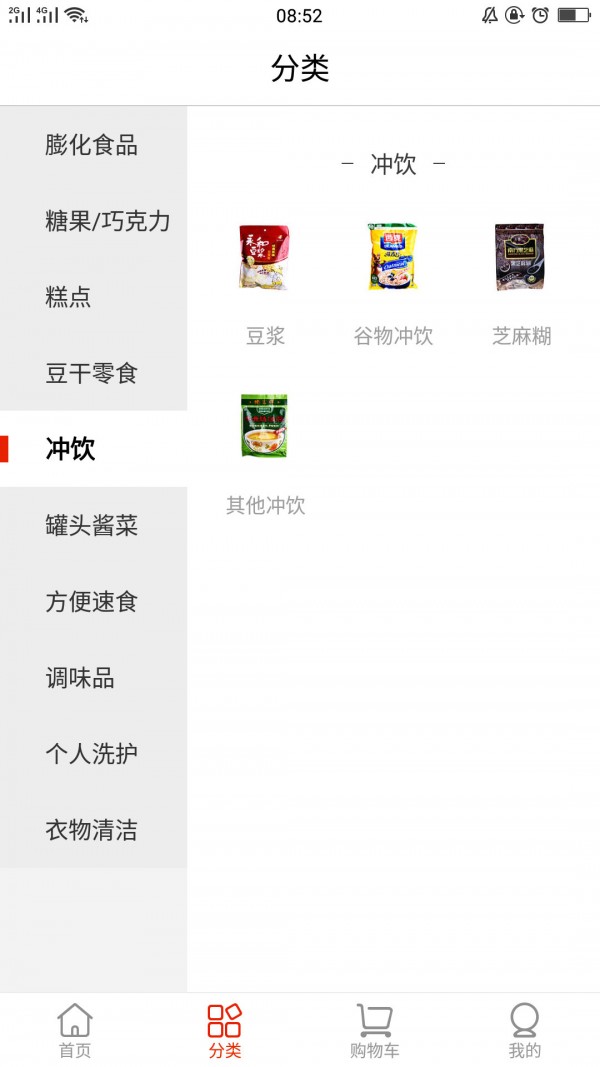The width and height of the screenshot is (600, 1067).
Task: View 谷物冲饮 products
Action: click(393, 280)
